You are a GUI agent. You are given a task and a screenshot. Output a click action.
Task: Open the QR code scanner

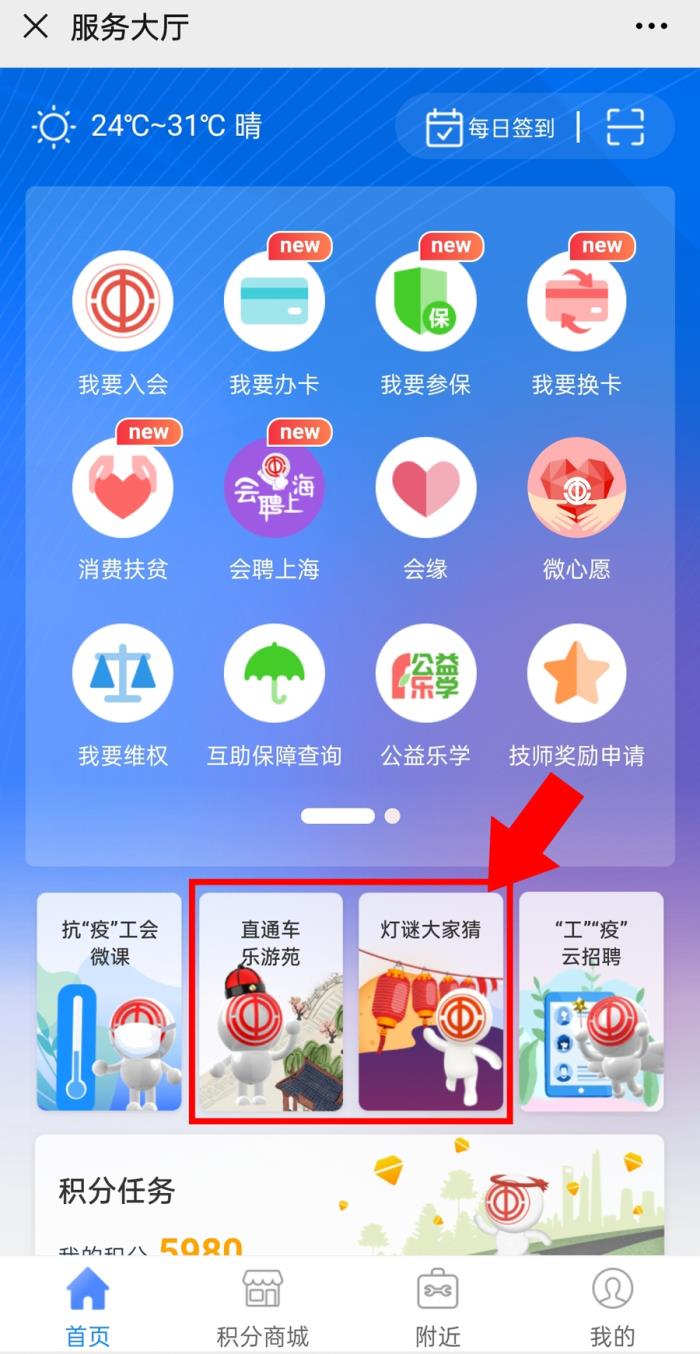(x=625, y=127)
